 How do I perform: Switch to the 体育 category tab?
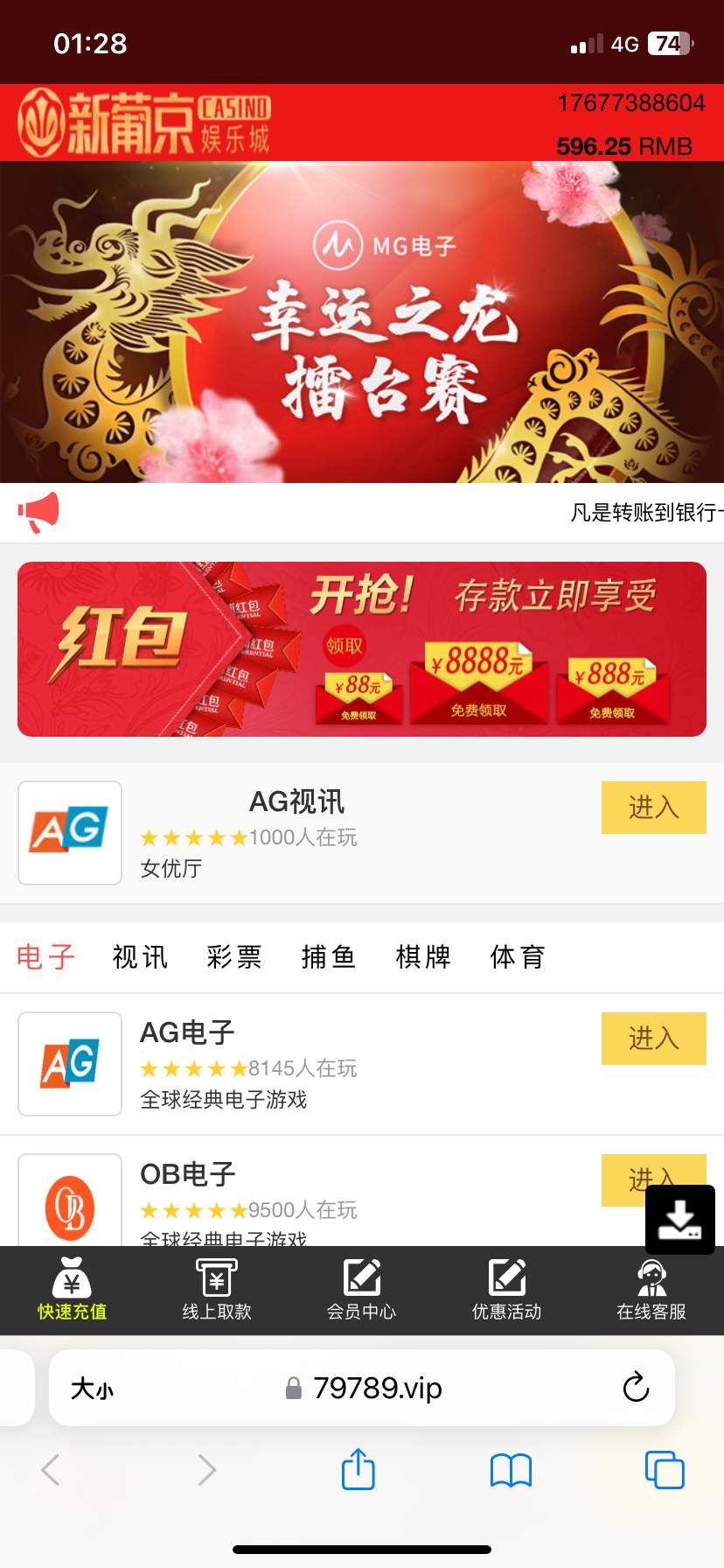click(x=518, y=957)
